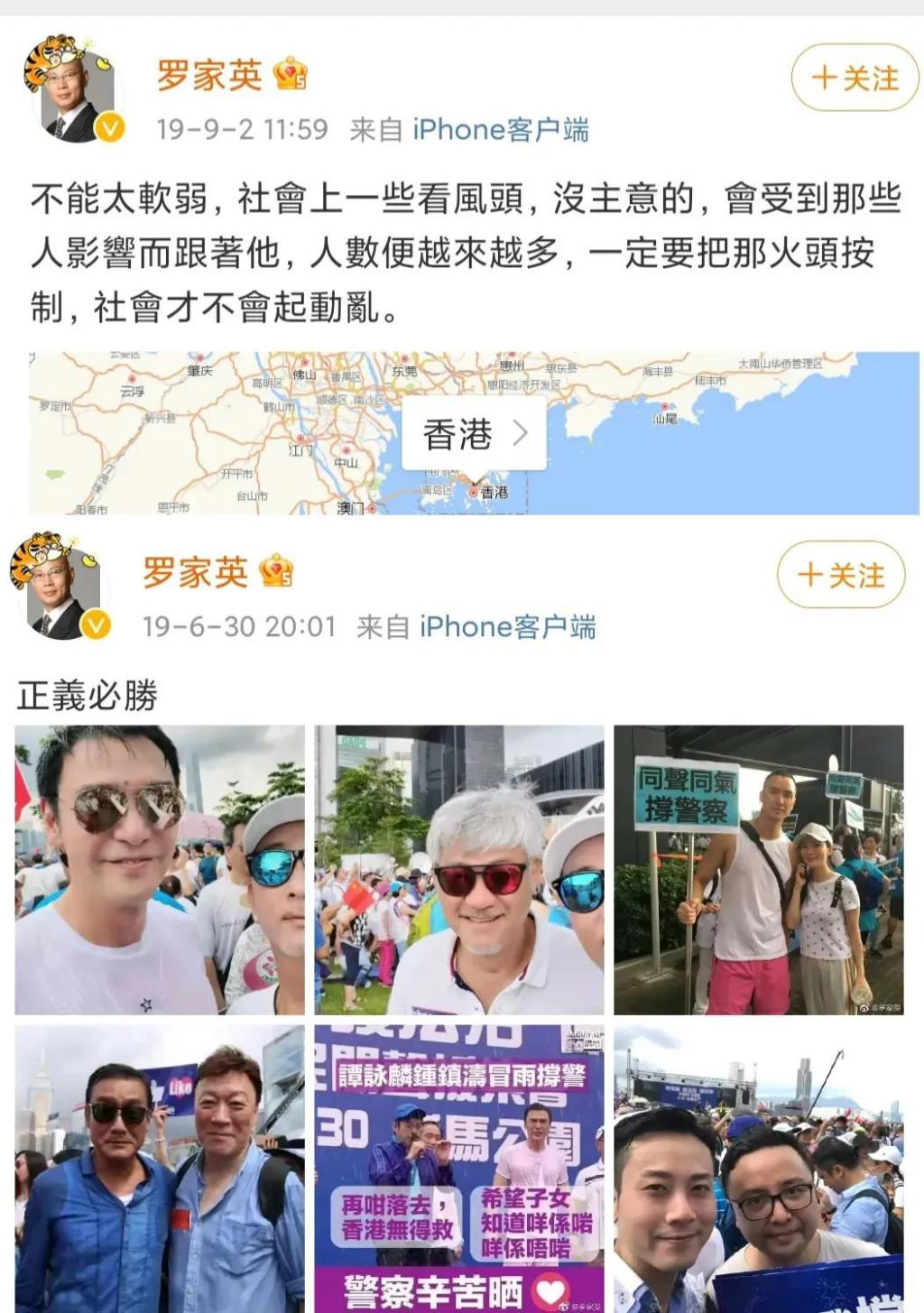924x1313 pixels.
Task: Follow 罗家英 on the 19-6-30 post
Action: (x=840, y=575)
